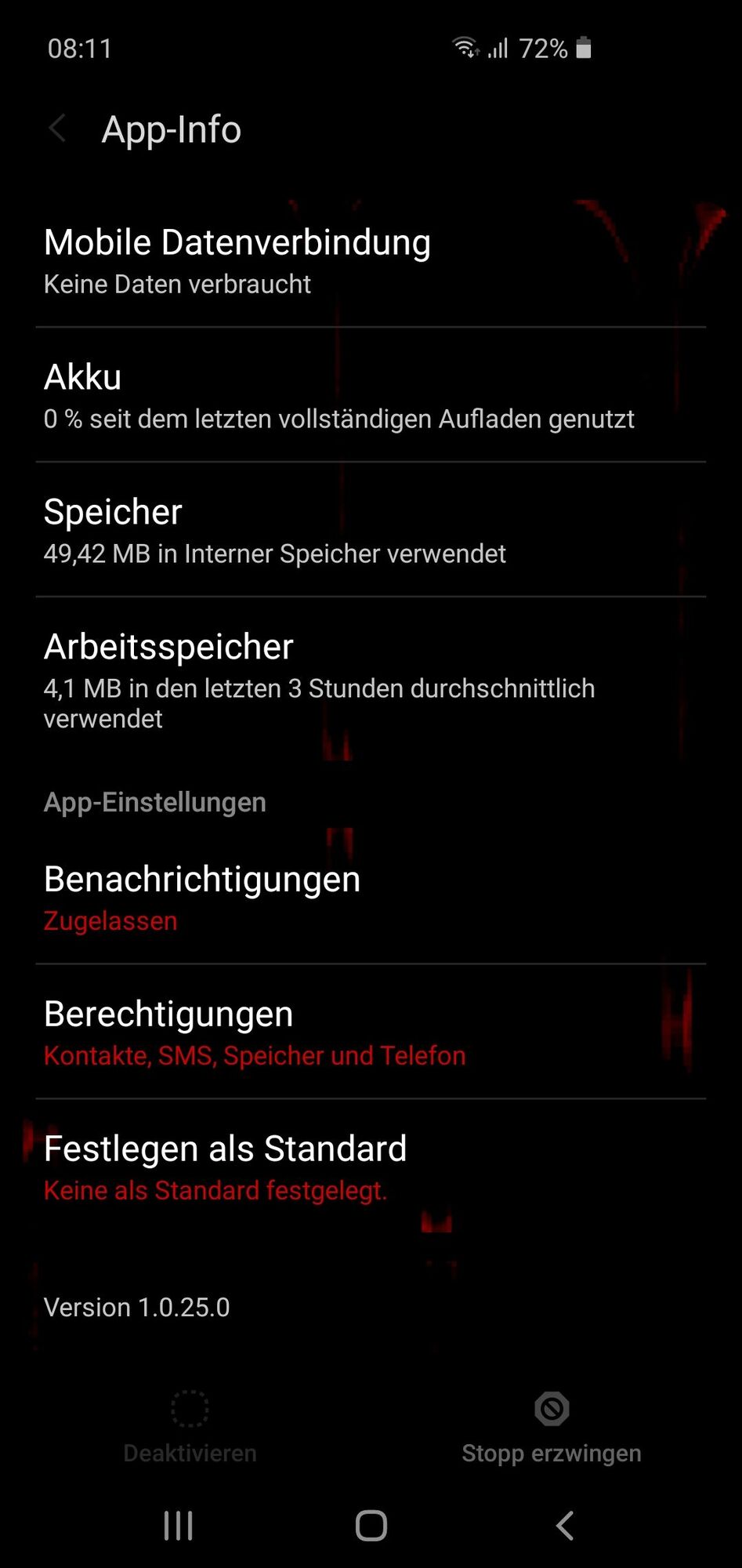The image size is (742, 1568).
Task: Open Berechtigungen for this app
Action: click(371, 1033)
